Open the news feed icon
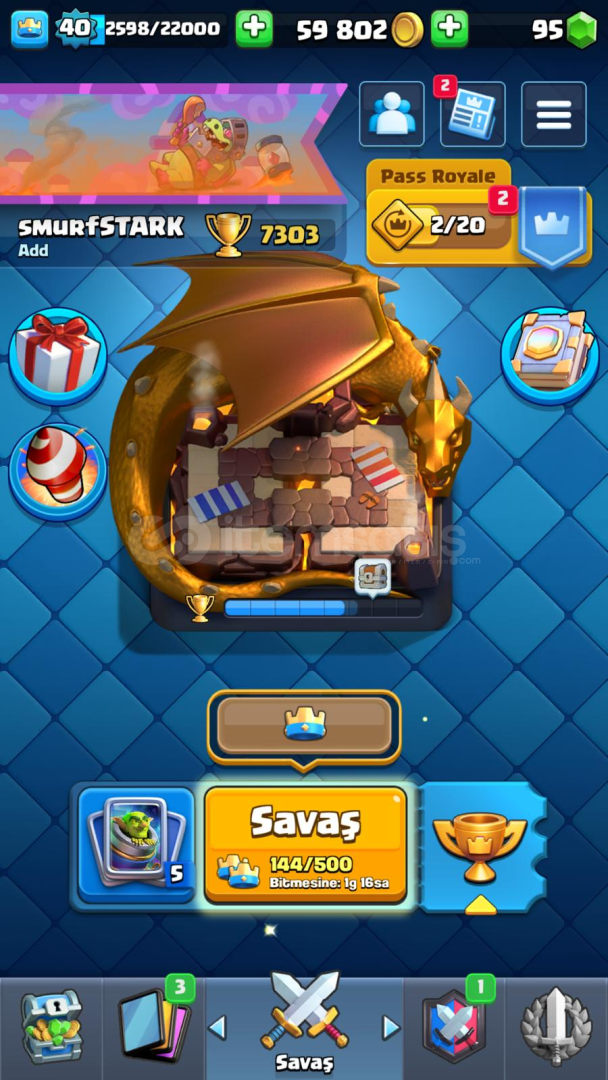Screen dimensions: 608x1080 (472, 114)
